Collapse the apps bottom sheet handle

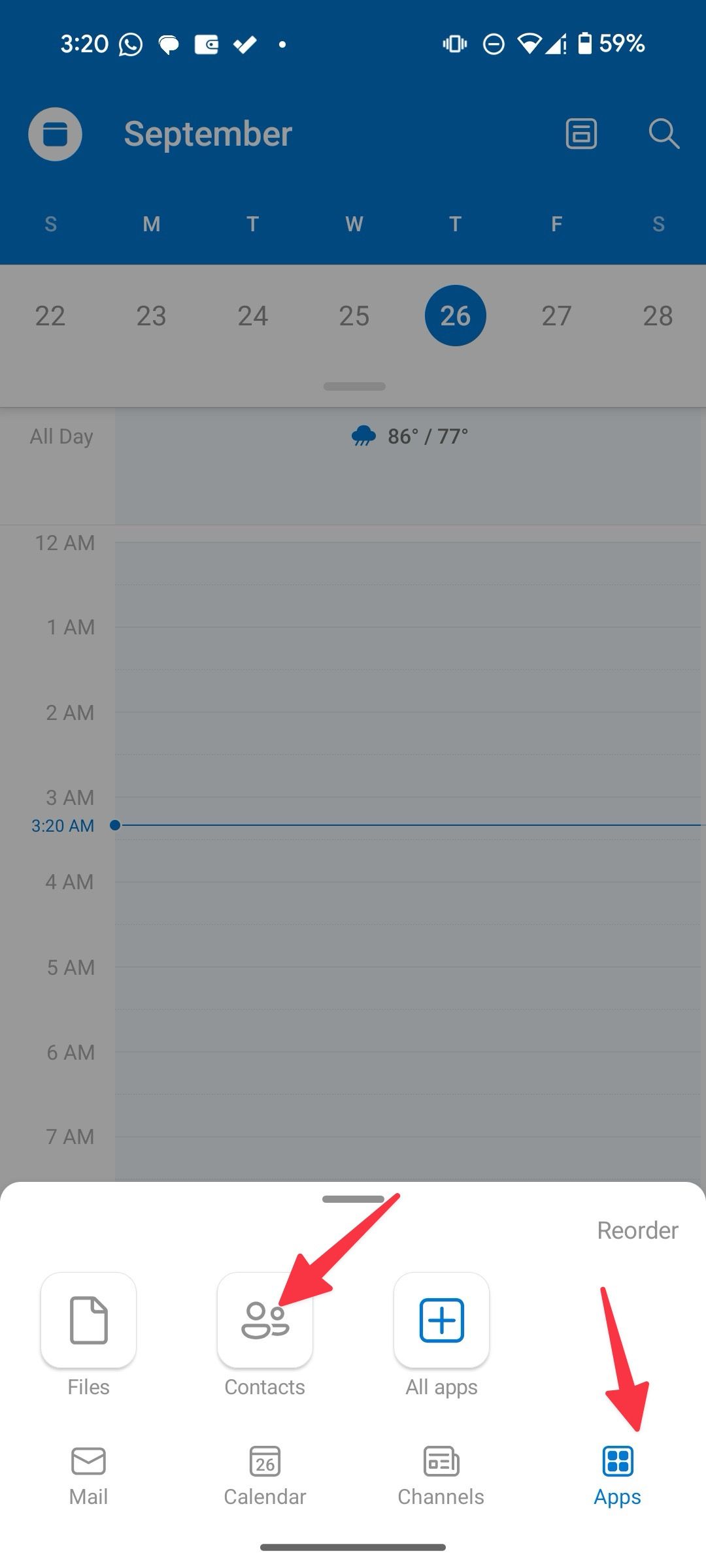353,1198
